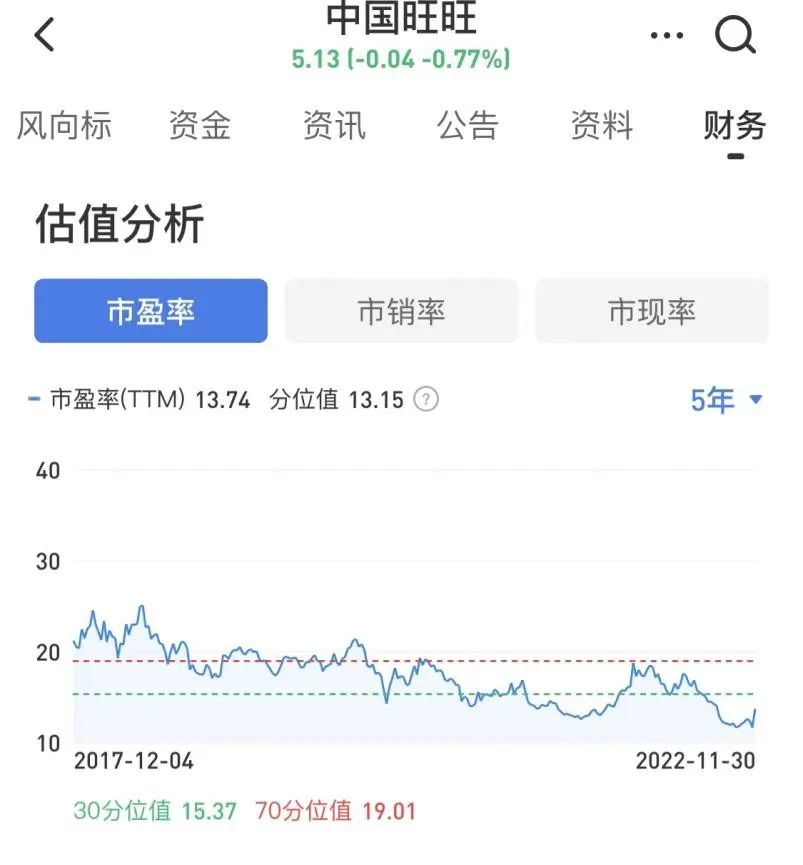The width and height of the screenshot is (803, 865).
Task: Select the 公告 tab
Action: click(x=467, y=126)
